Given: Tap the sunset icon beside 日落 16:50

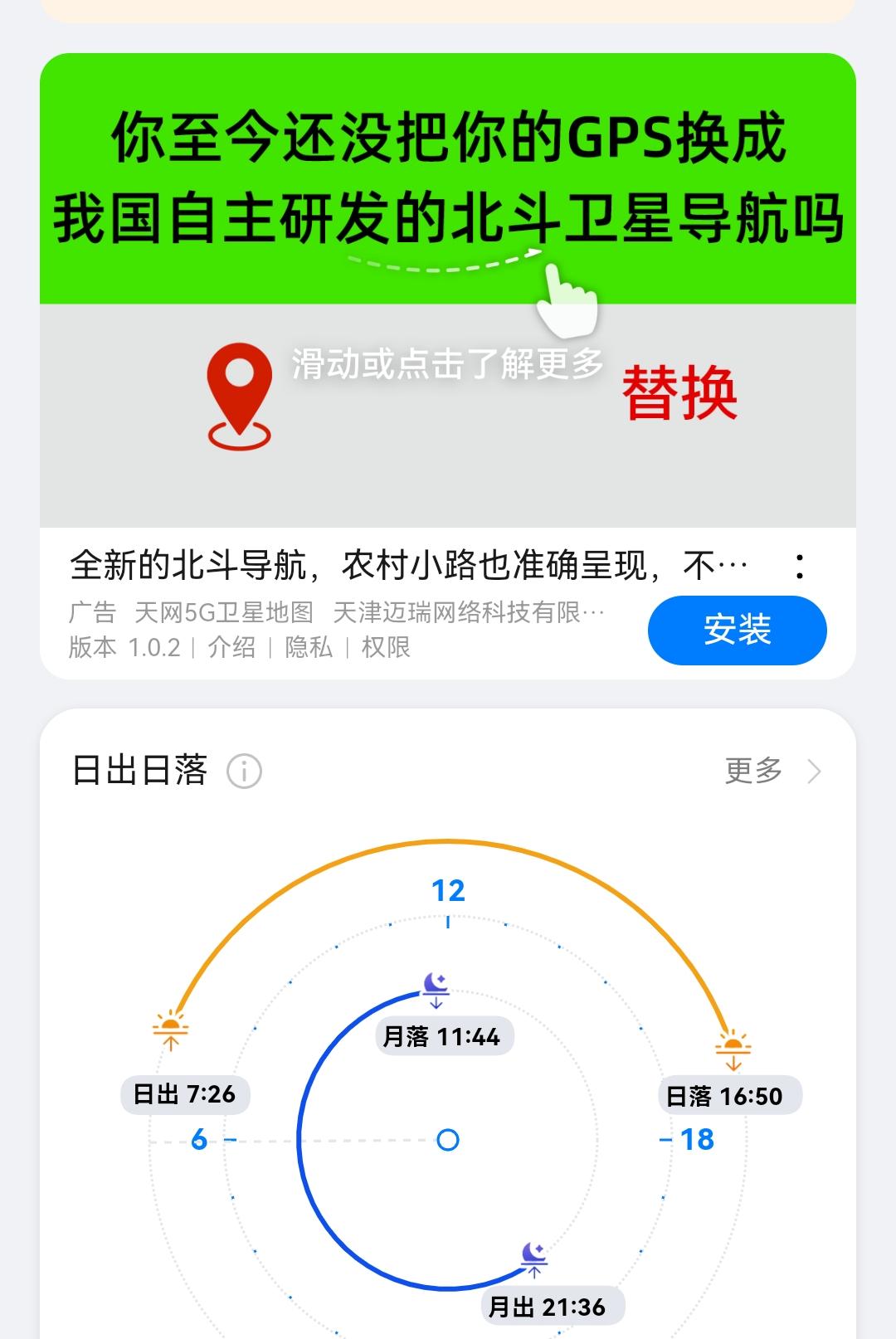Looking at the screenshot, I should pos(733,1047).
